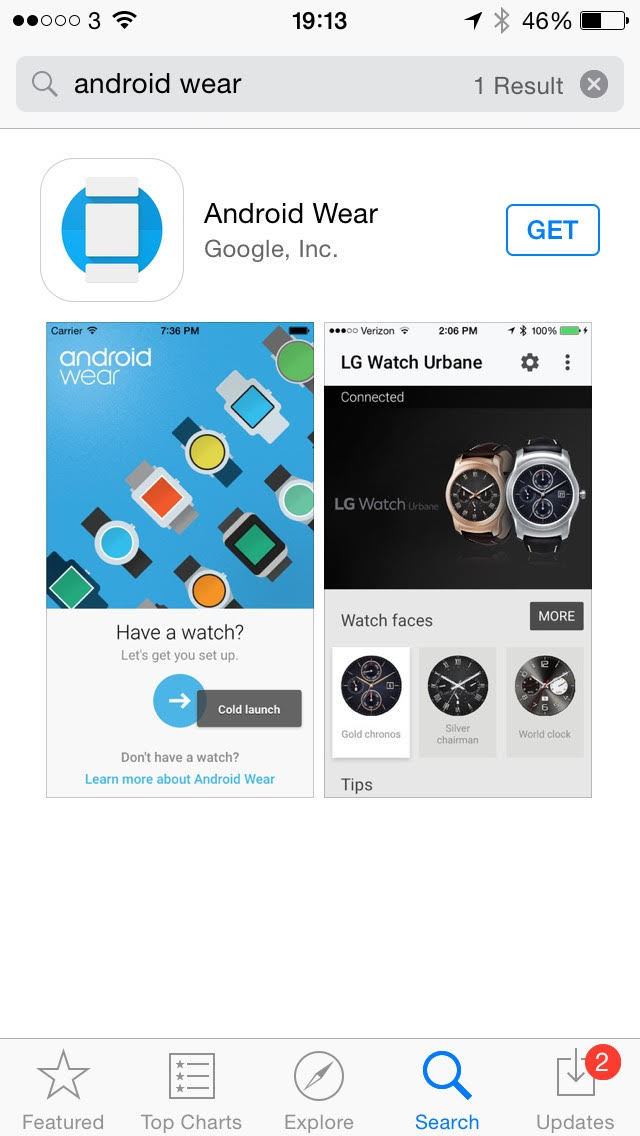Clear the search field text
640x1136 pixels.
pyautogui.click(x=594, y=85)
